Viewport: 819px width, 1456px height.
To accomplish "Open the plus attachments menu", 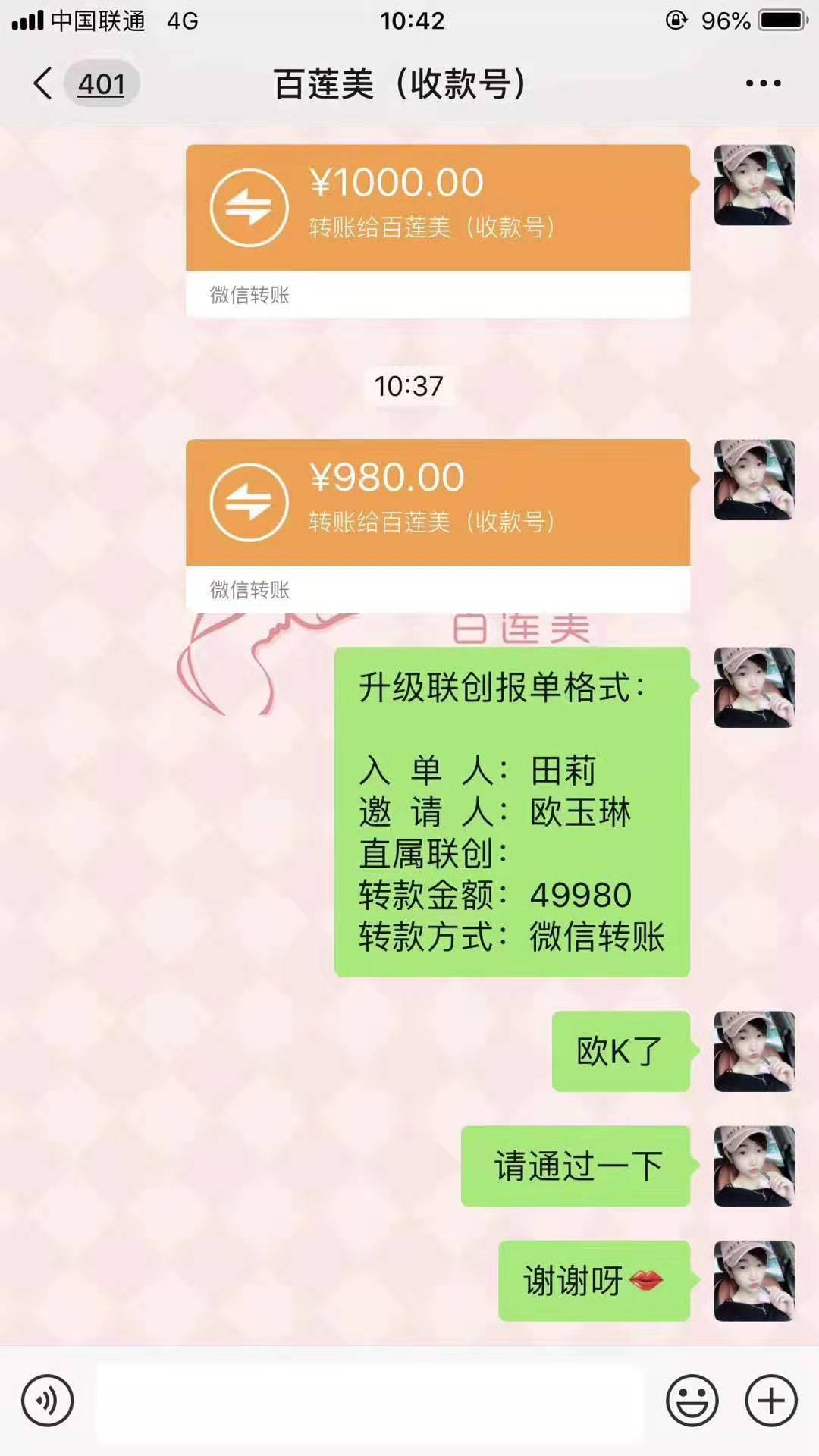I will [x=771, y=1400].
